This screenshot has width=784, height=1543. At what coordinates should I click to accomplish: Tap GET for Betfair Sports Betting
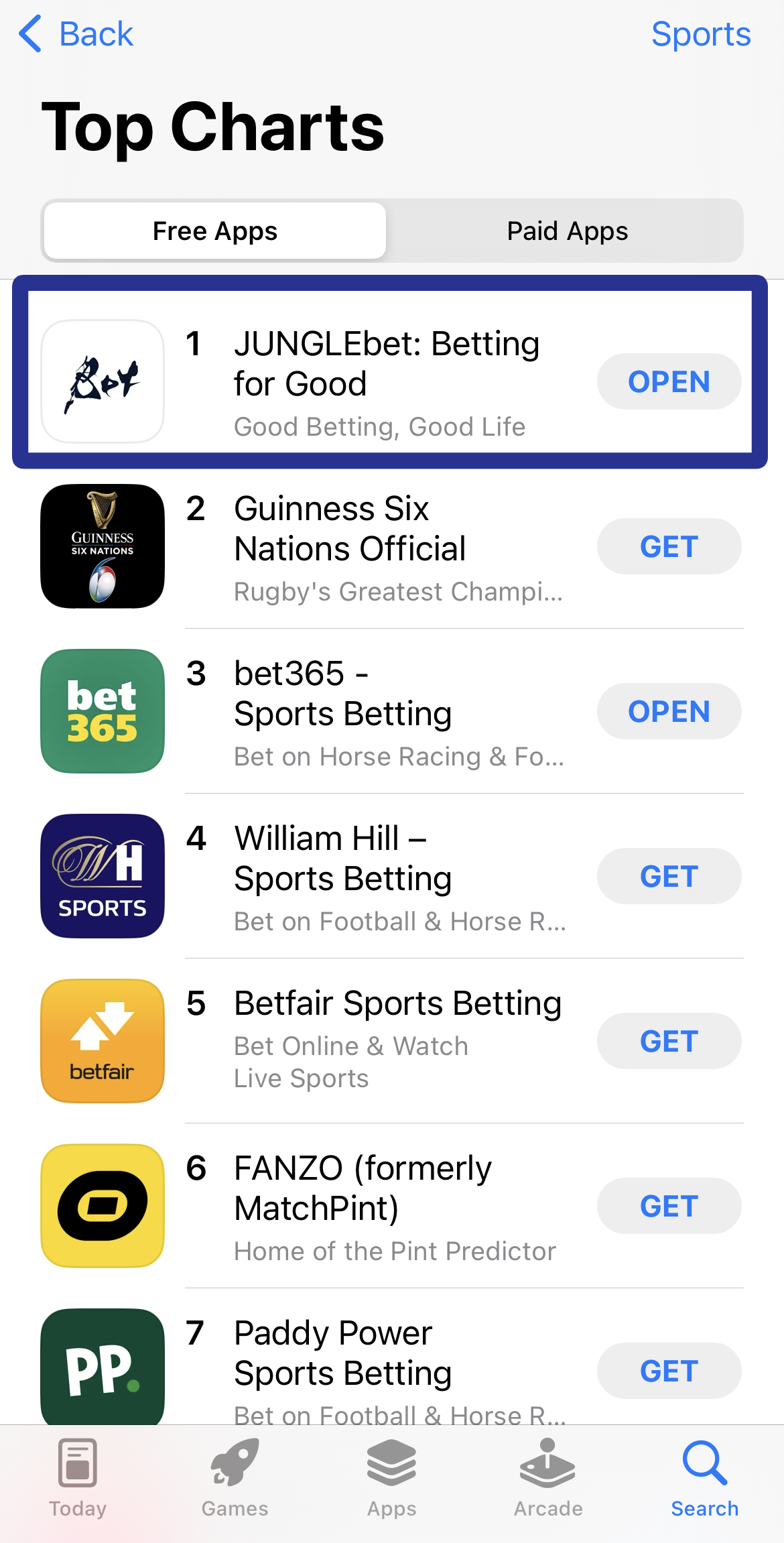[x=668, y=1041]
